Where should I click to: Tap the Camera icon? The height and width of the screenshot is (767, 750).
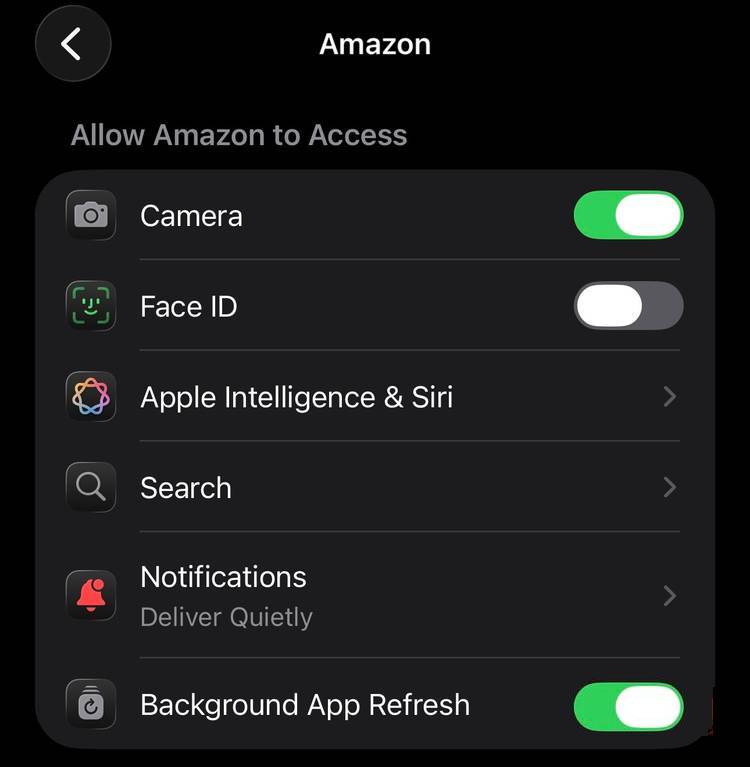(90, 215)
